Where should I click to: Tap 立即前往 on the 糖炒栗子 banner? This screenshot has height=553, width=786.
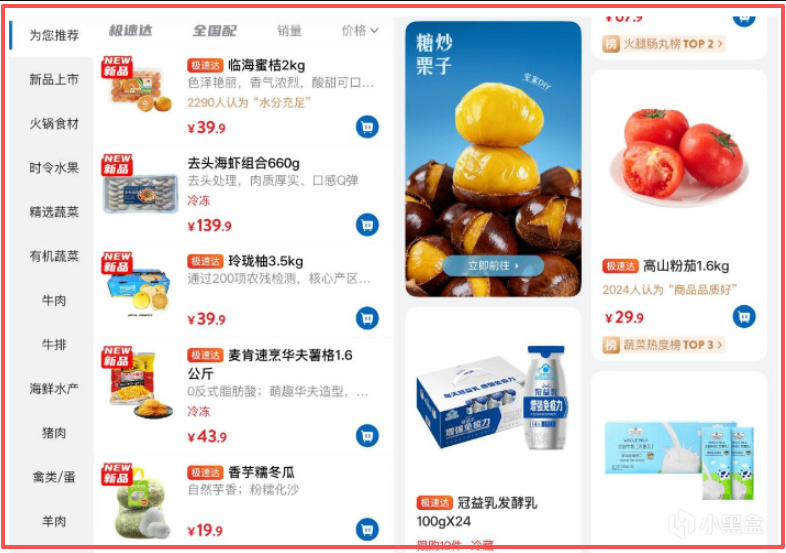point(493,266)
